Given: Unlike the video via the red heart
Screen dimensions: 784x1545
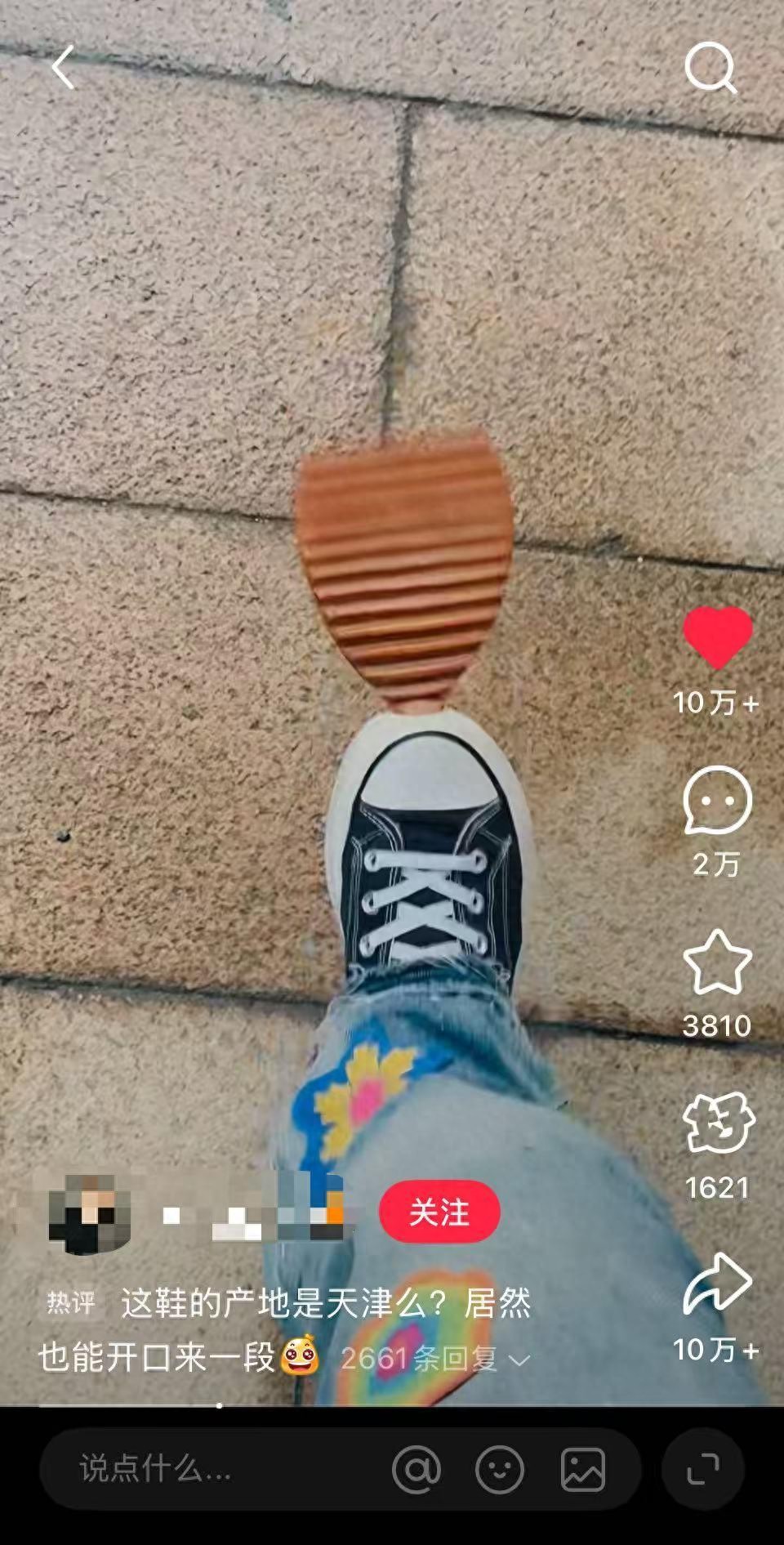Looking at the screenshot, I should pyautogui.click(x=717, y=638).
